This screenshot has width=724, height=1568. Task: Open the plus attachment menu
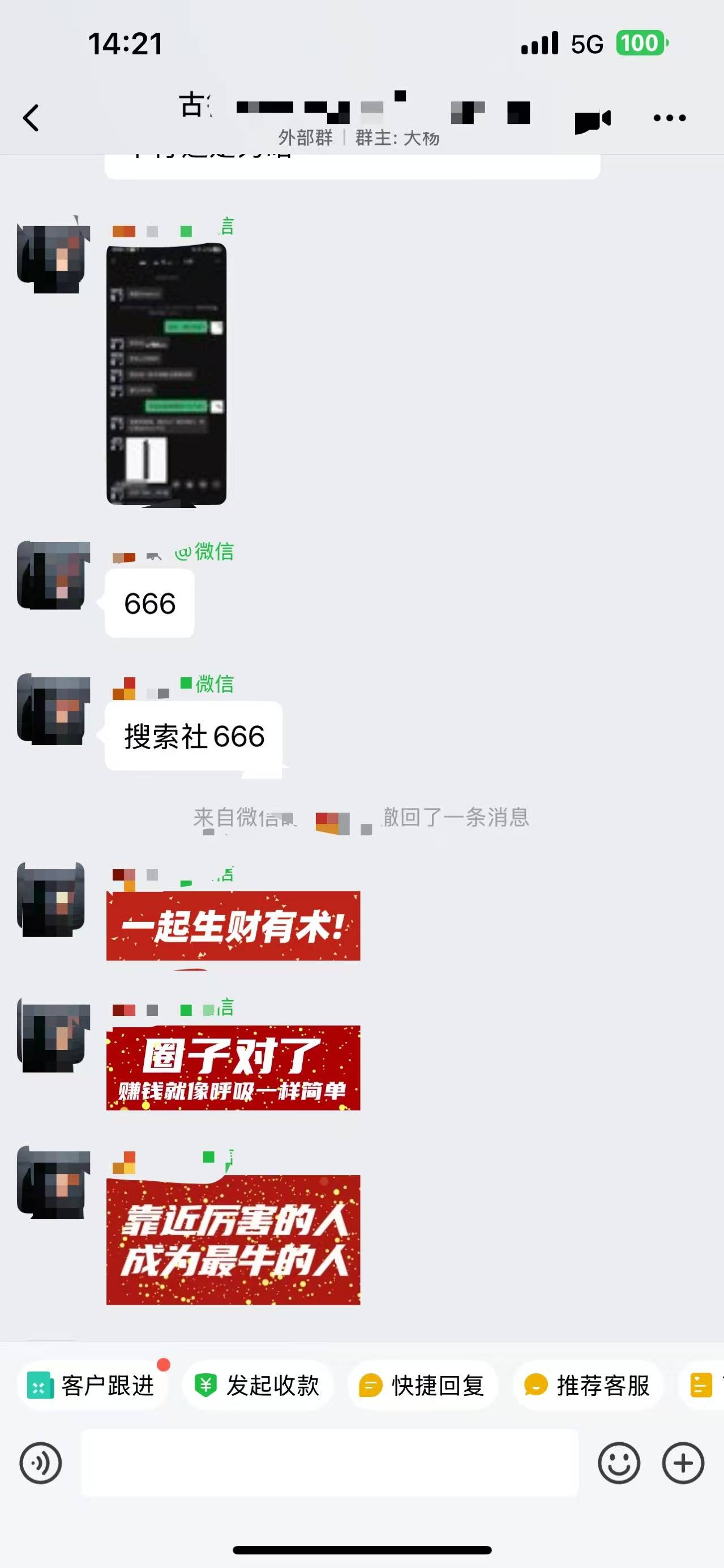[683, 1463]
